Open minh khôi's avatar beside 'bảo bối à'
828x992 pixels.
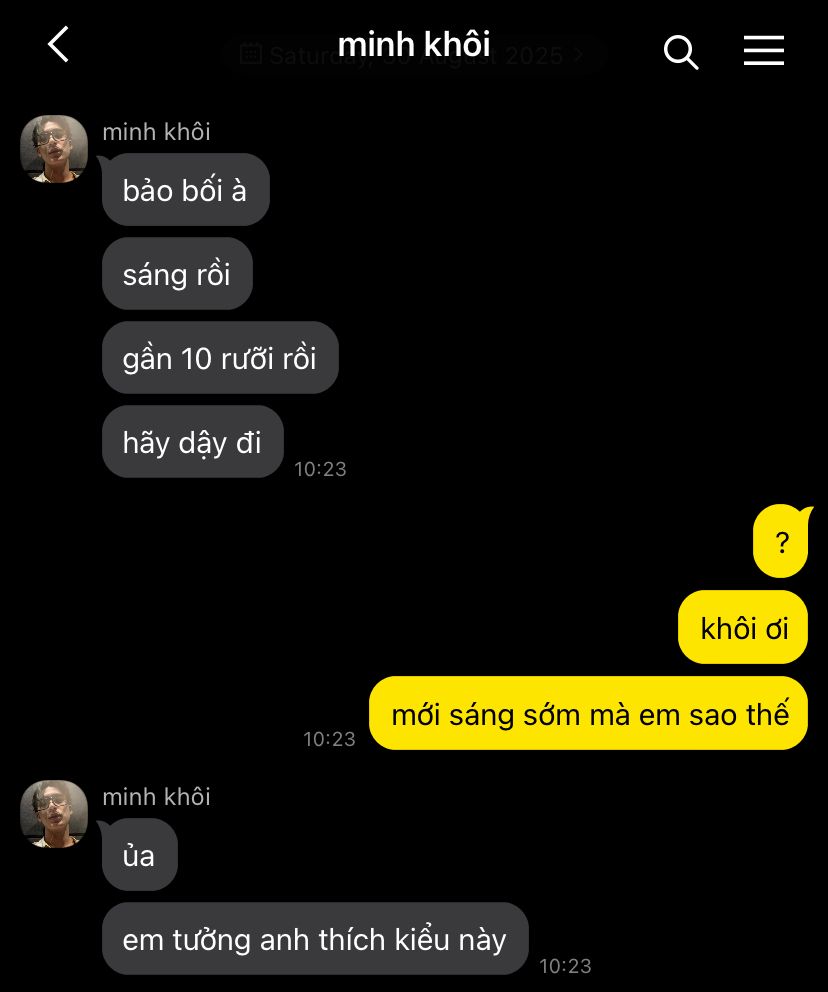pyautogui.click(x=54, y=149)
